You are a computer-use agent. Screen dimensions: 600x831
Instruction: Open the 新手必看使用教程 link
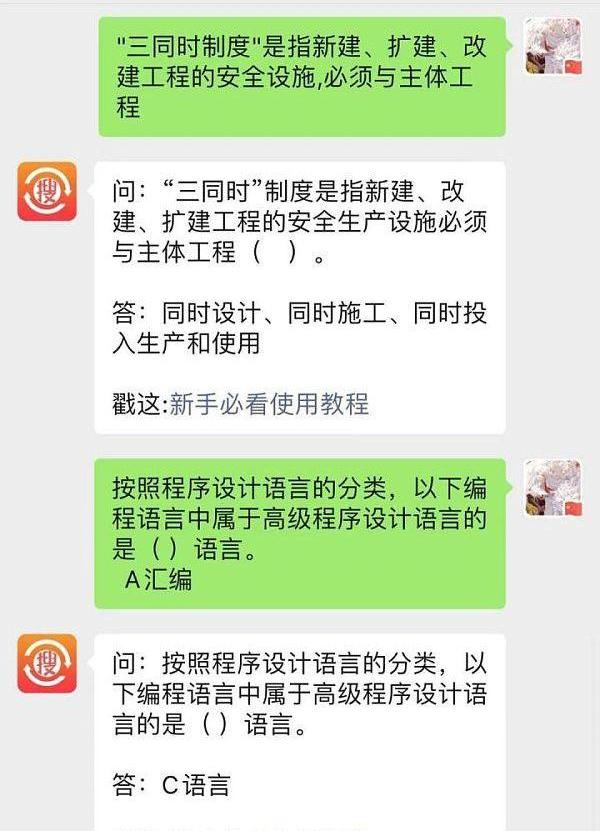(x=269, y=404)
